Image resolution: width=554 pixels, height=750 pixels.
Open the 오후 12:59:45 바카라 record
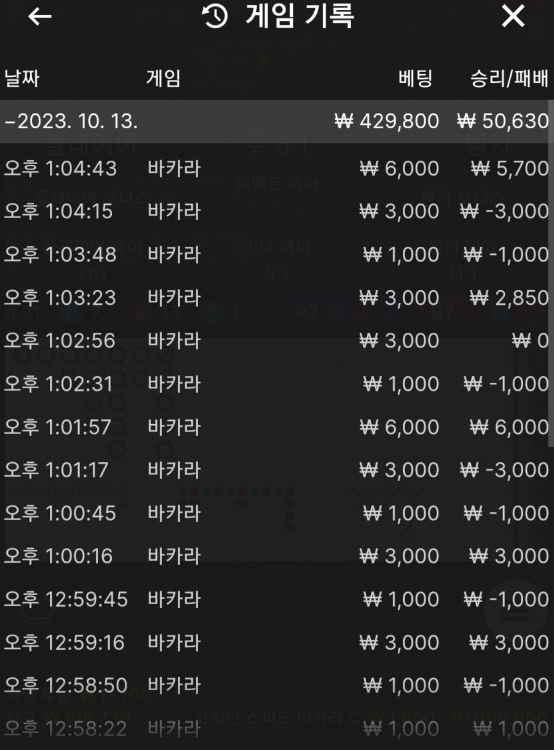click(275, 599)
